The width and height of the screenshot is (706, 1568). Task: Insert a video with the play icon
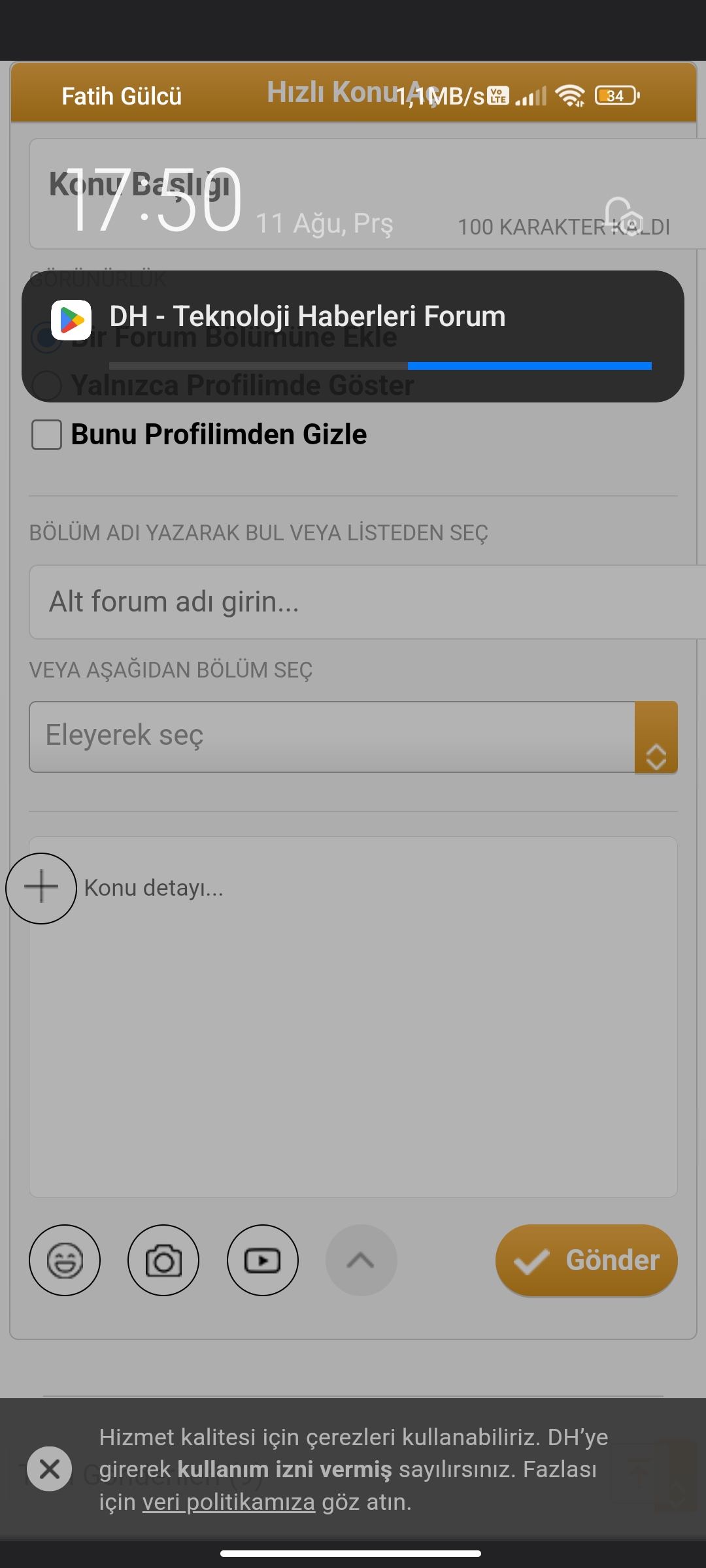263,1260
